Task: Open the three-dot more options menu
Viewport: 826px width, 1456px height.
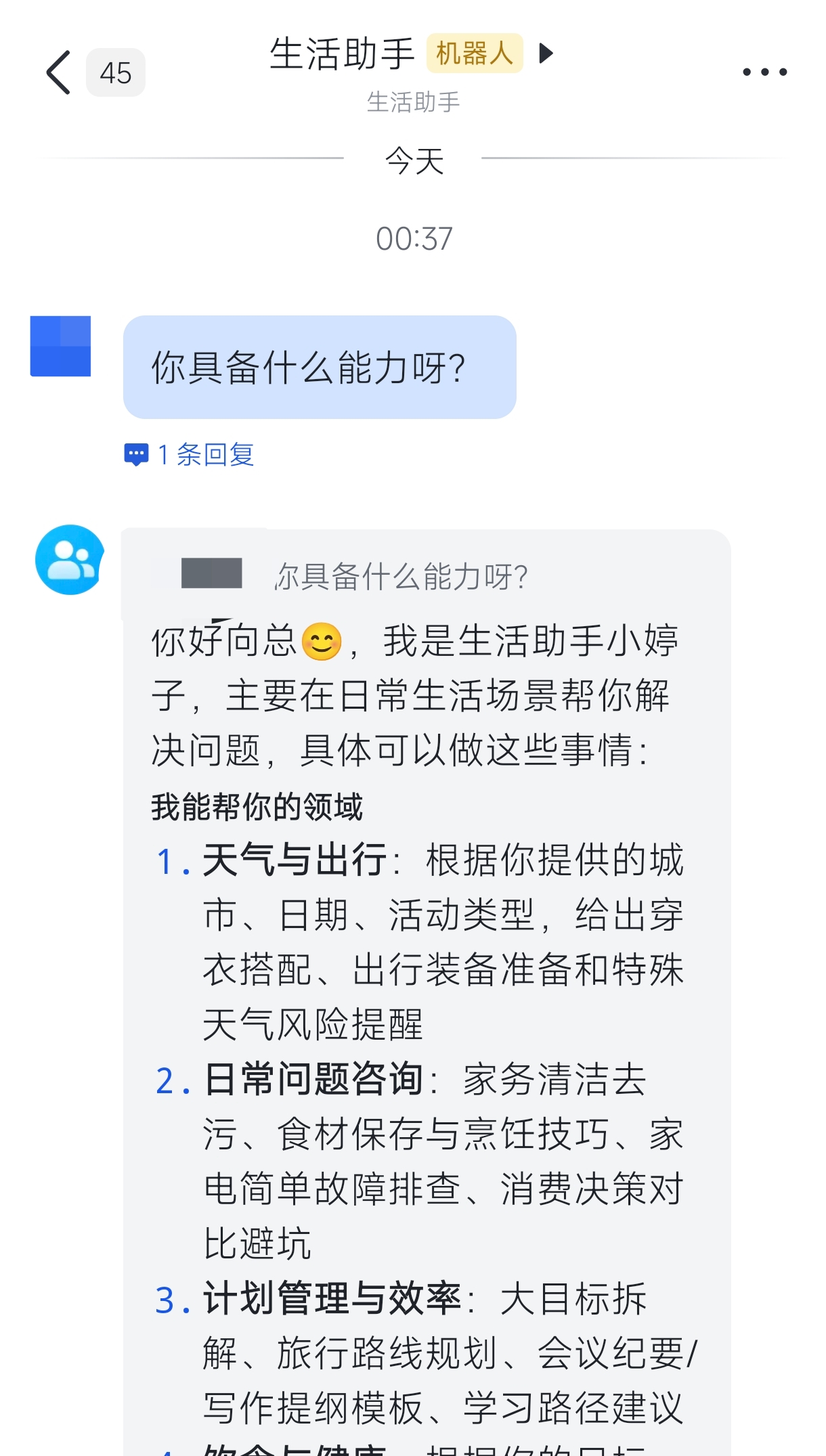Action: click(x=764, y=72)
